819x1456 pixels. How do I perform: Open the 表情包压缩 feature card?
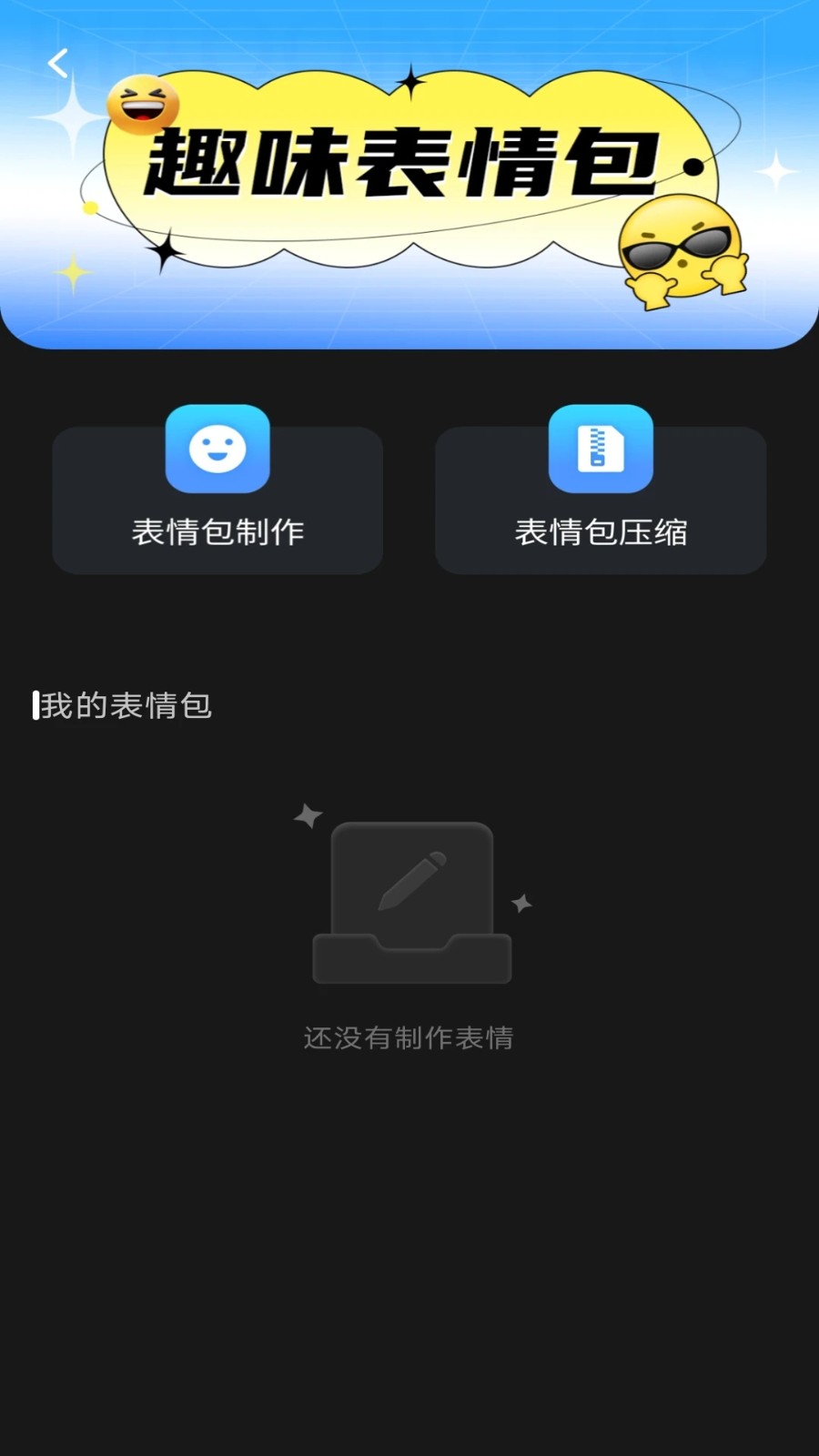pyautogui.click(x=600, y=500)
